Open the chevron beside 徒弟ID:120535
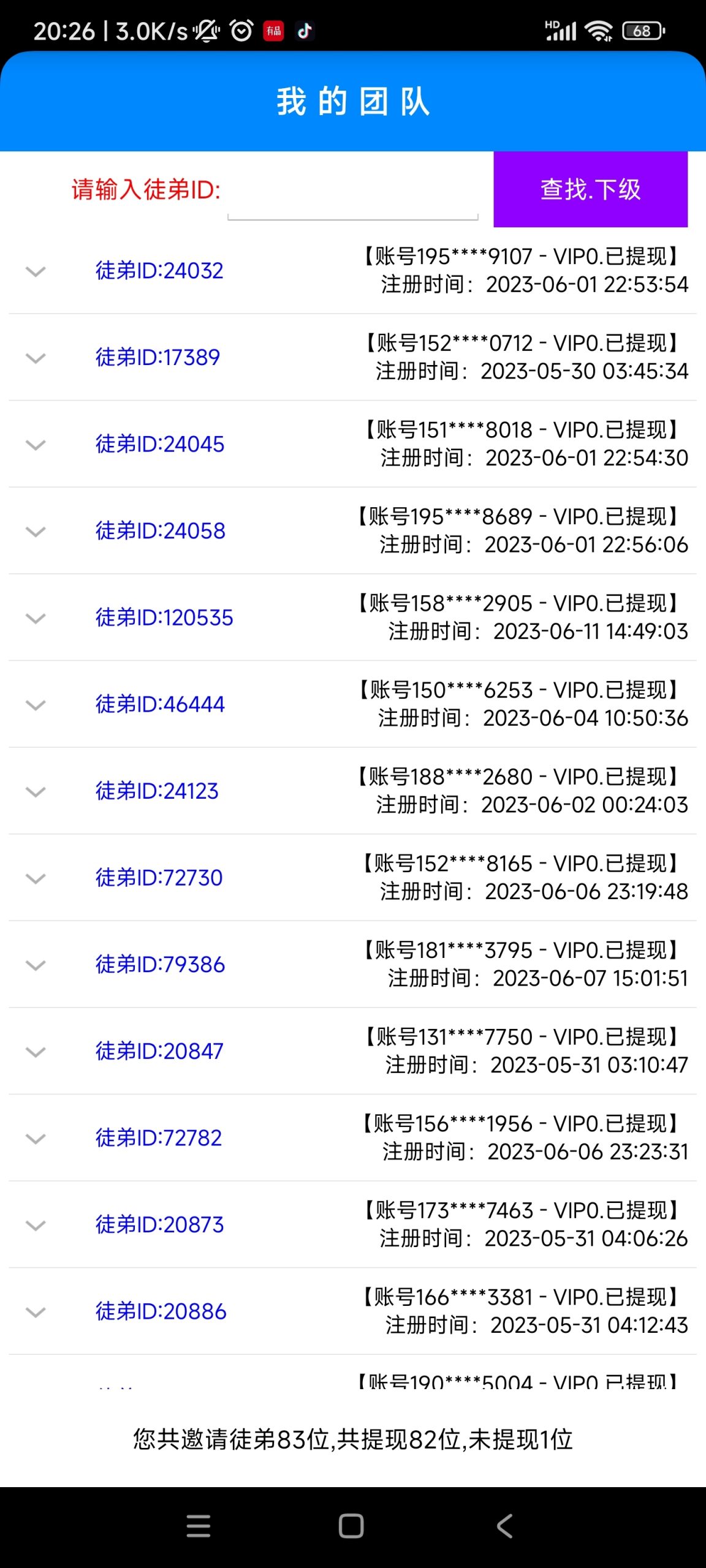Viewport: 706px width, 1568px height. coord(36,618)
